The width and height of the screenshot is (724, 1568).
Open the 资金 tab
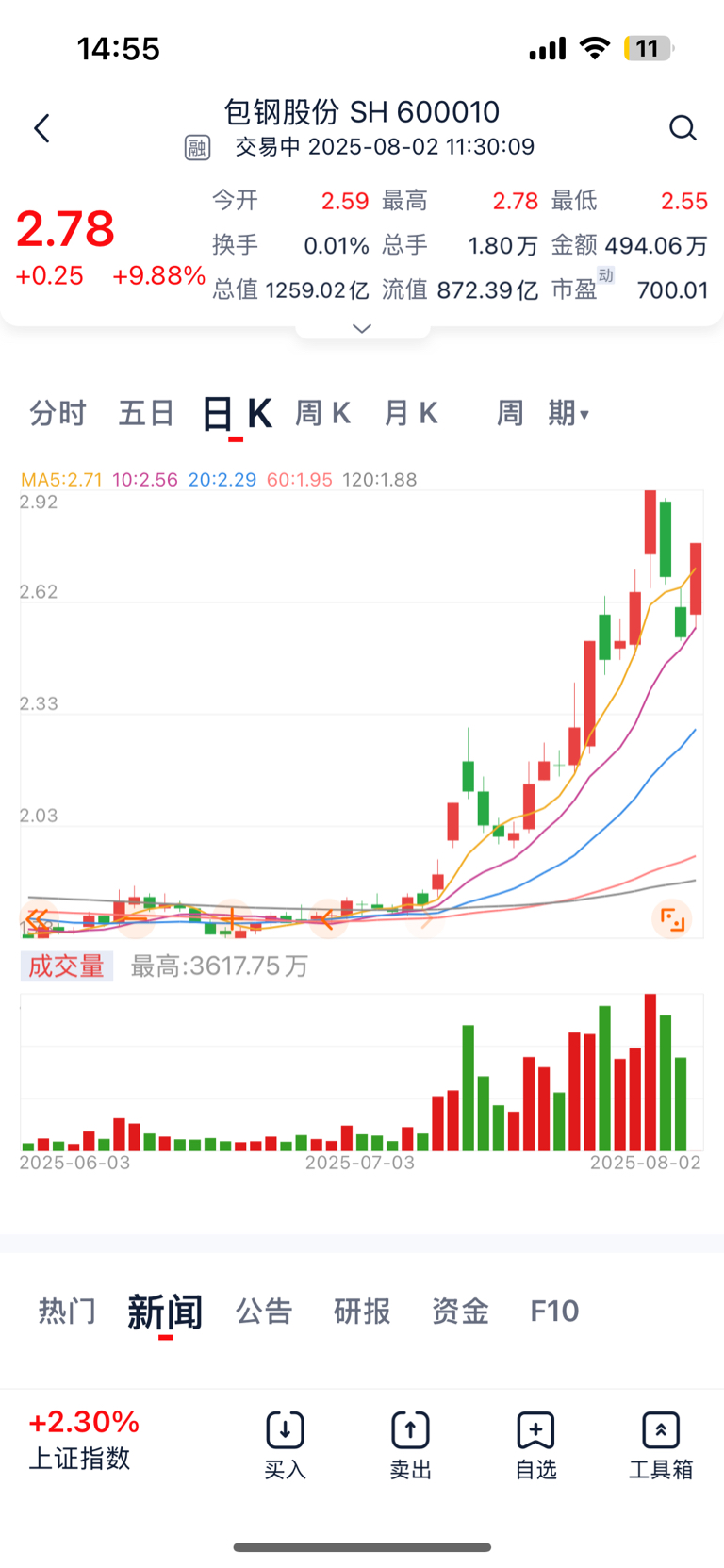tap(460, 1311)
